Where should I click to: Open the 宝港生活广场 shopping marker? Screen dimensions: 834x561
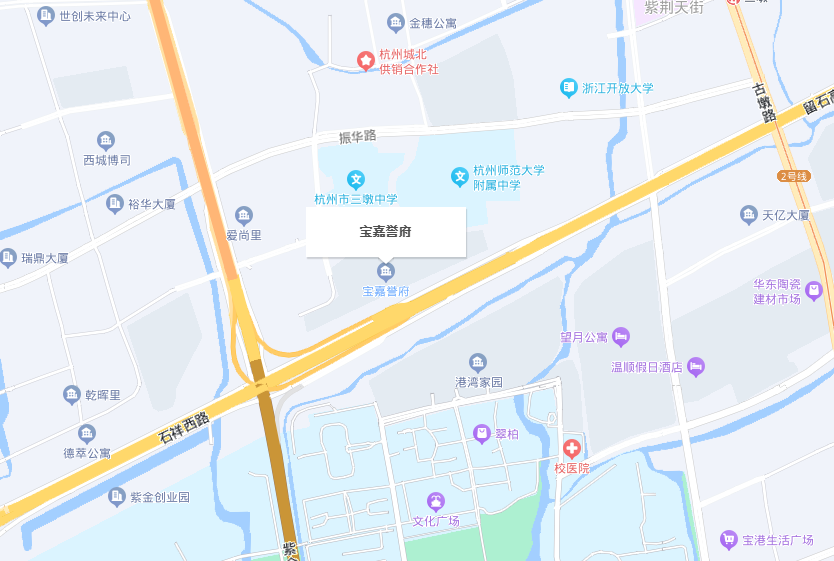pos(729,540)
